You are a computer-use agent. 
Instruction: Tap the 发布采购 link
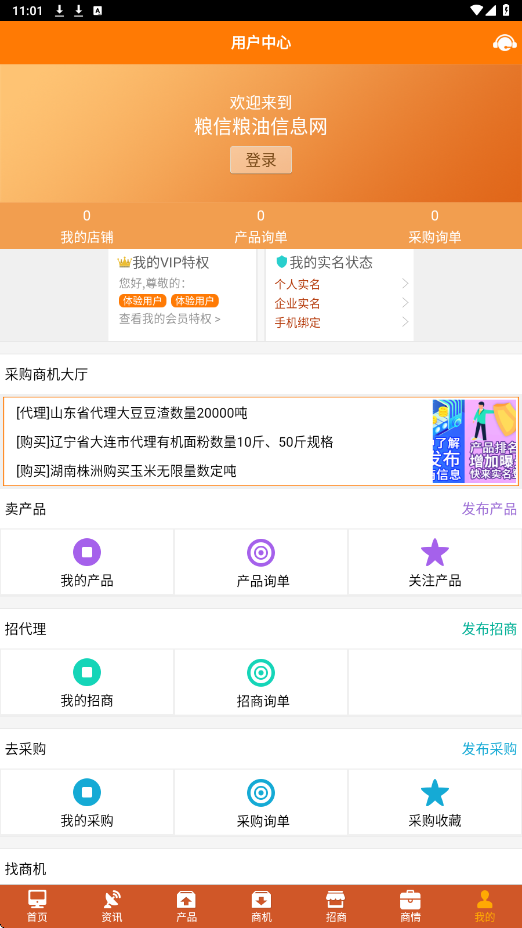click(489, 749)
